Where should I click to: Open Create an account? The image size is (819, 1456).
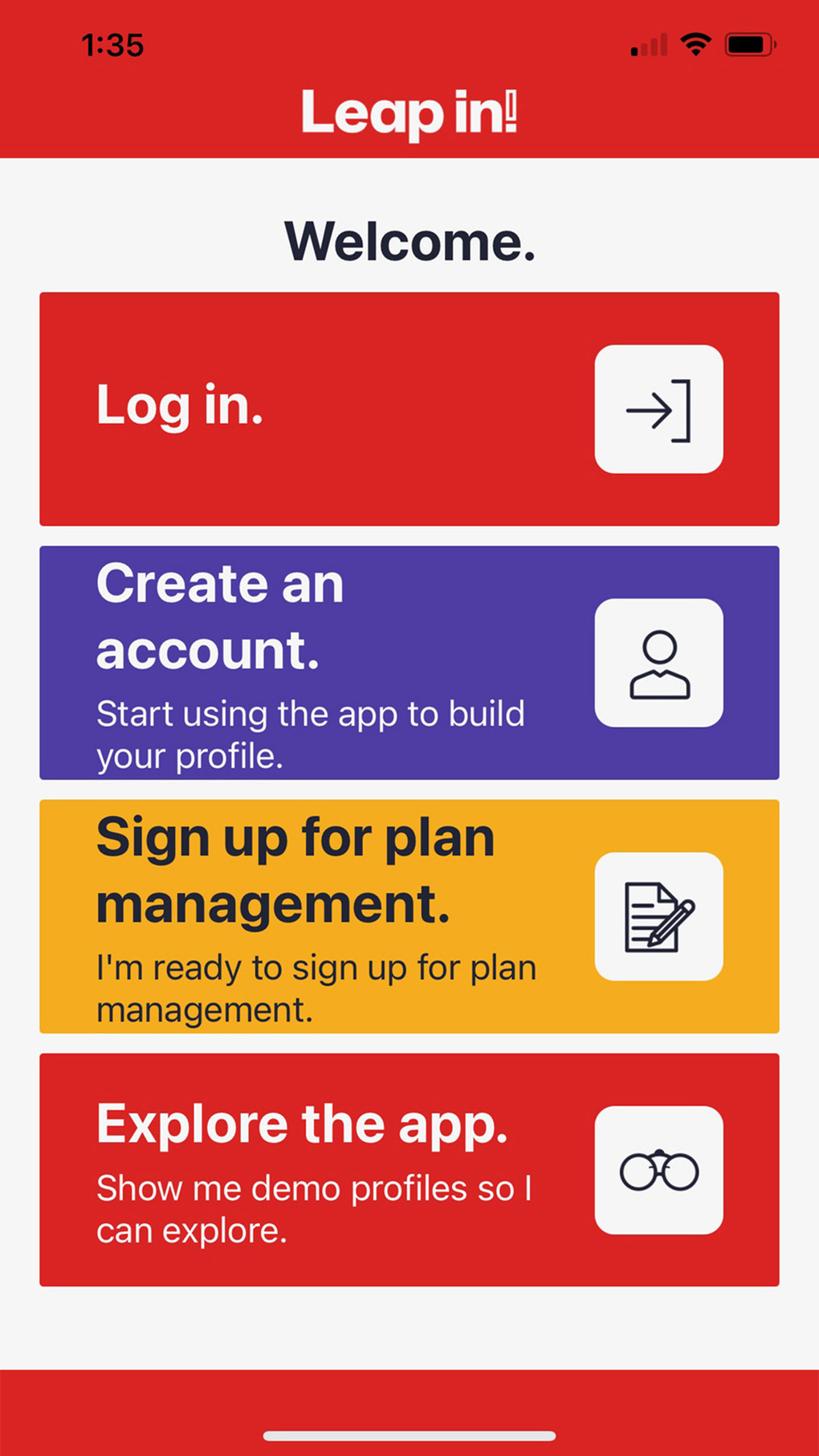pos(409,663)
